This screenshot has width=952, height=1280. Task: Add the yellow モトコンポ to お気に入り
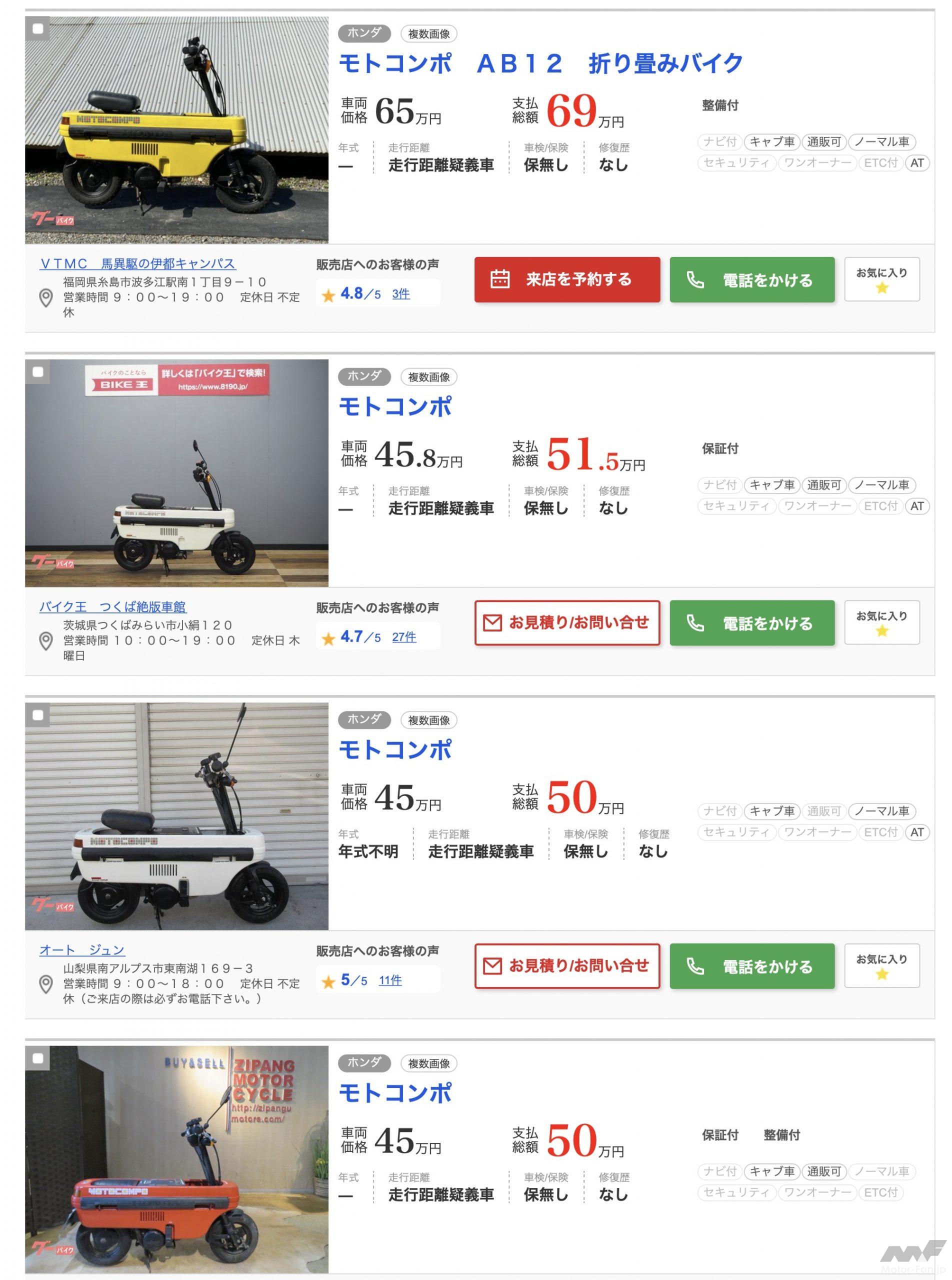tap(881, 279)
